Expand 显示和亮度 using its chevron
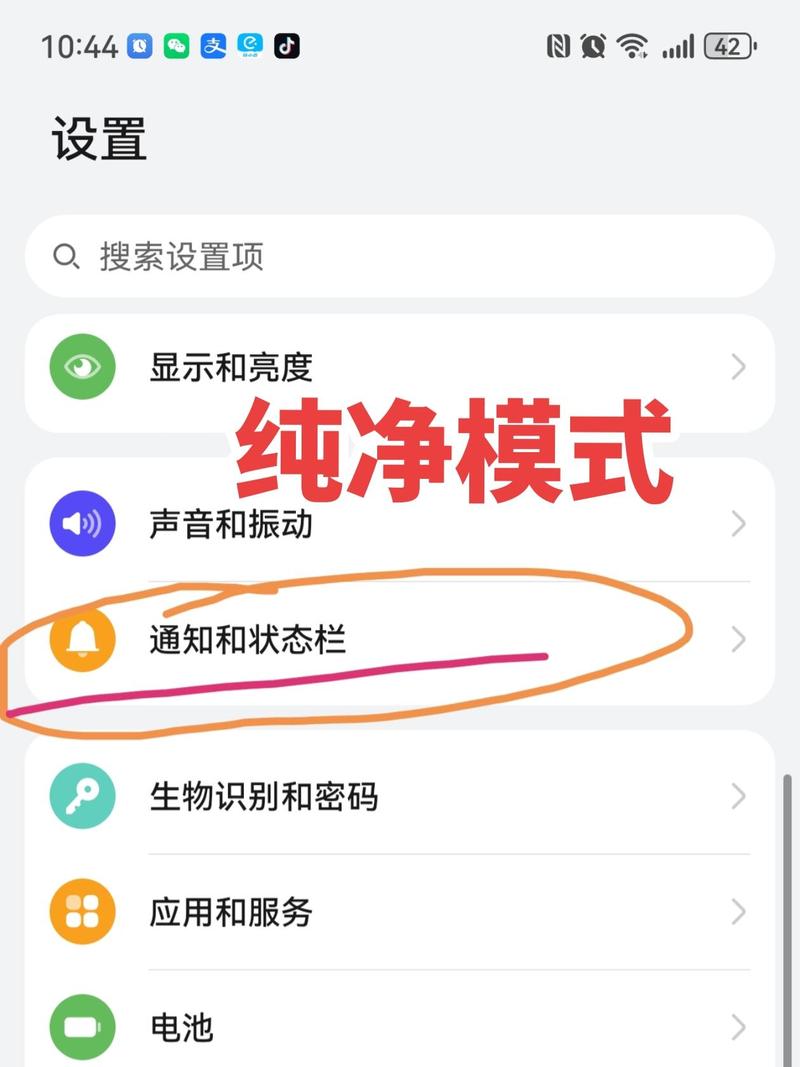The width and height of the screenshot is (800, 1067). pos(738,368)
